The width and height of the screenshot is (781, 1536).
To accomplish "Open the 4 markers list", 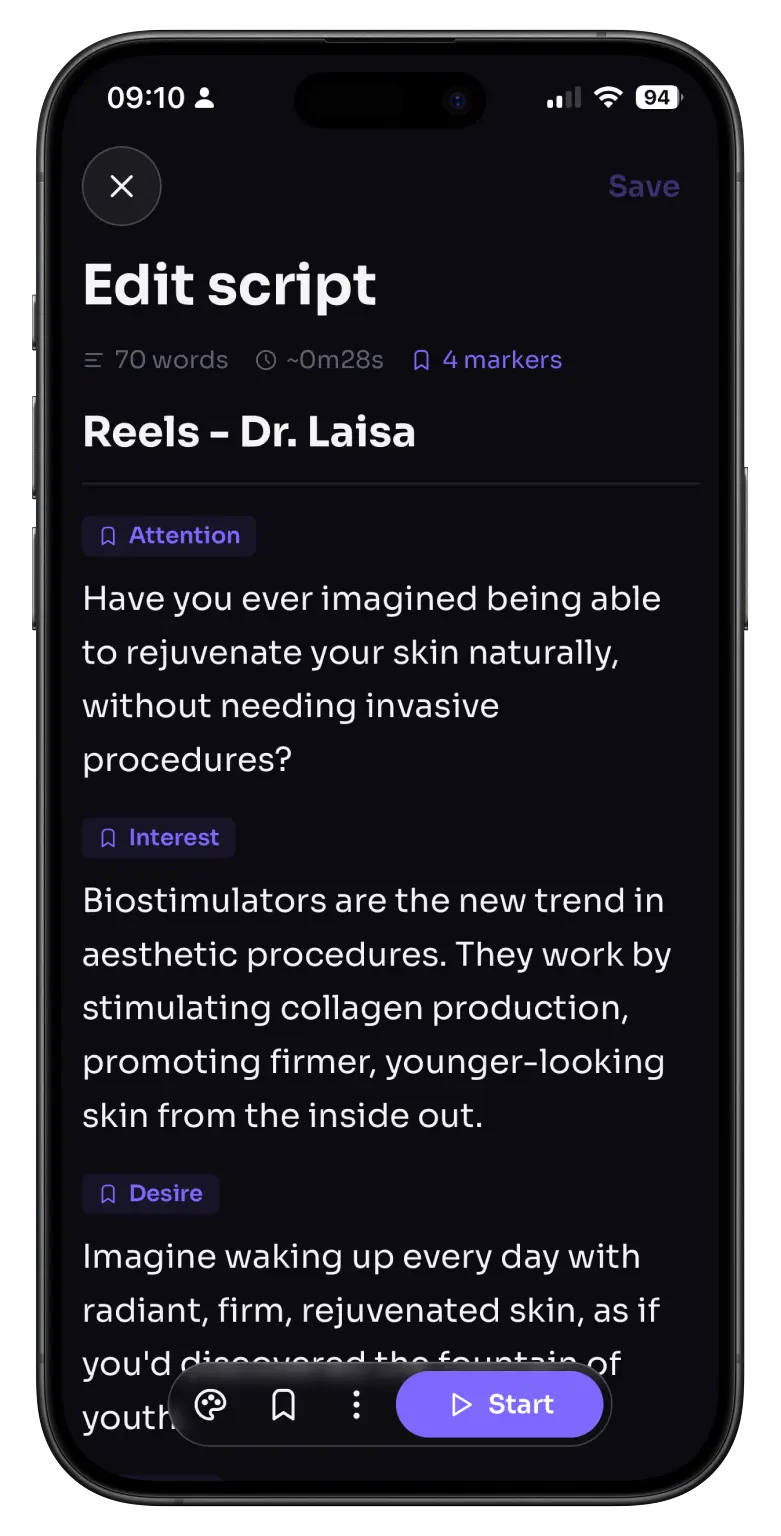I will coord(487,360).
